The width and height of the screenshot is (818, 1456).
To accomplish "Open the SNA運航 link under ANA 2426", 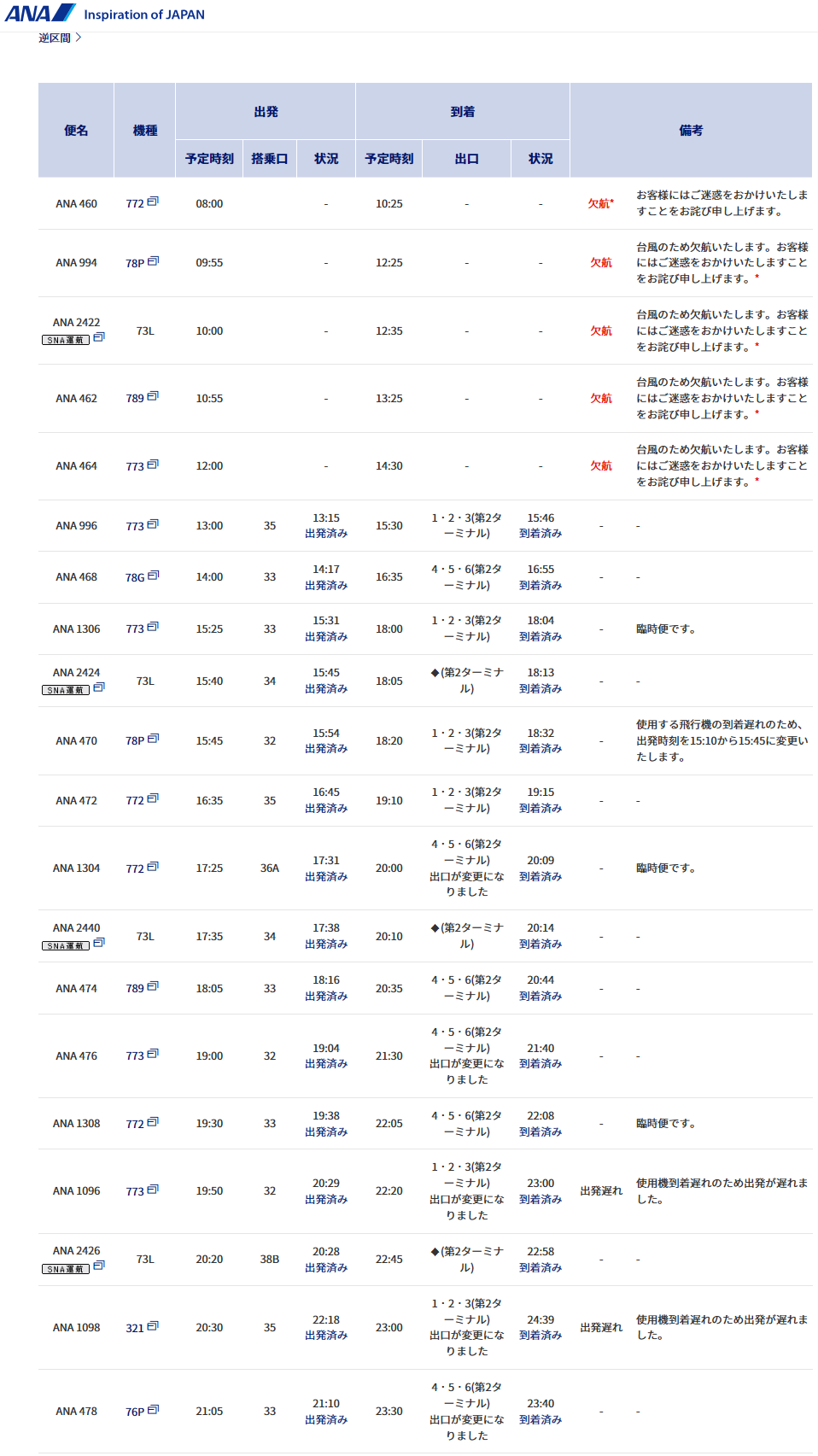I will pyautogui.click(x=67, y=1268).
